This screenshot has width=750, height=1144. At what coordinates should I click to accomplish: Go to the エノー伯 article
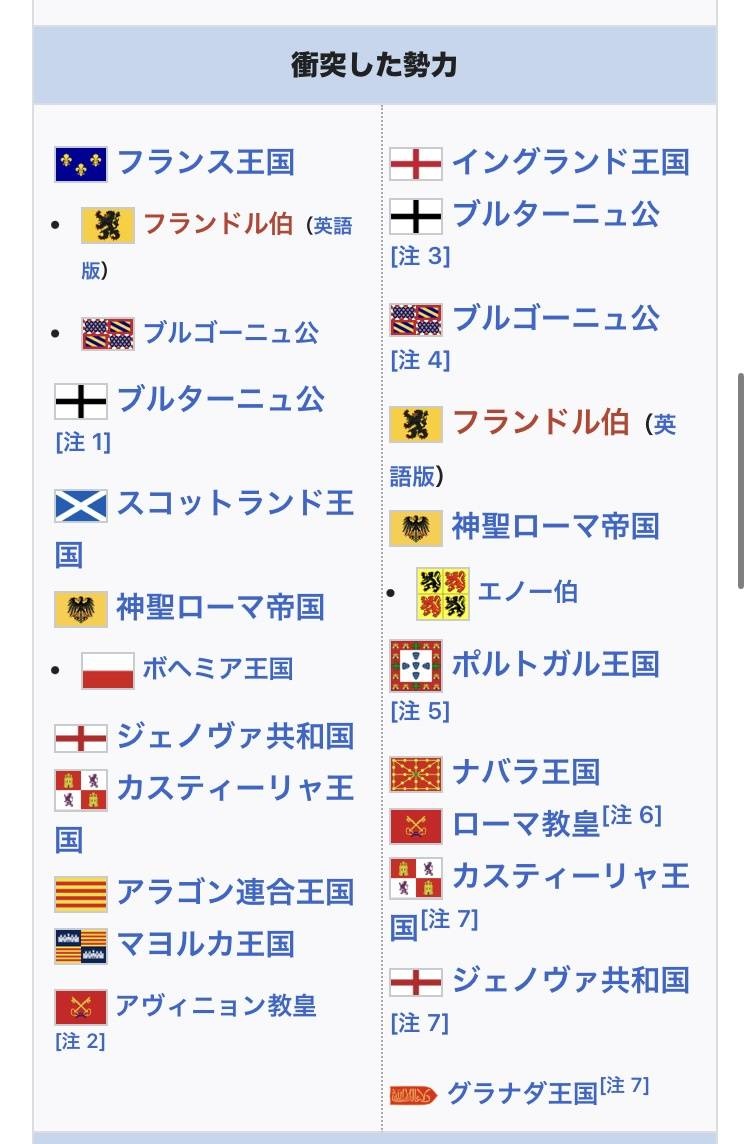click(x=527, y=592)
